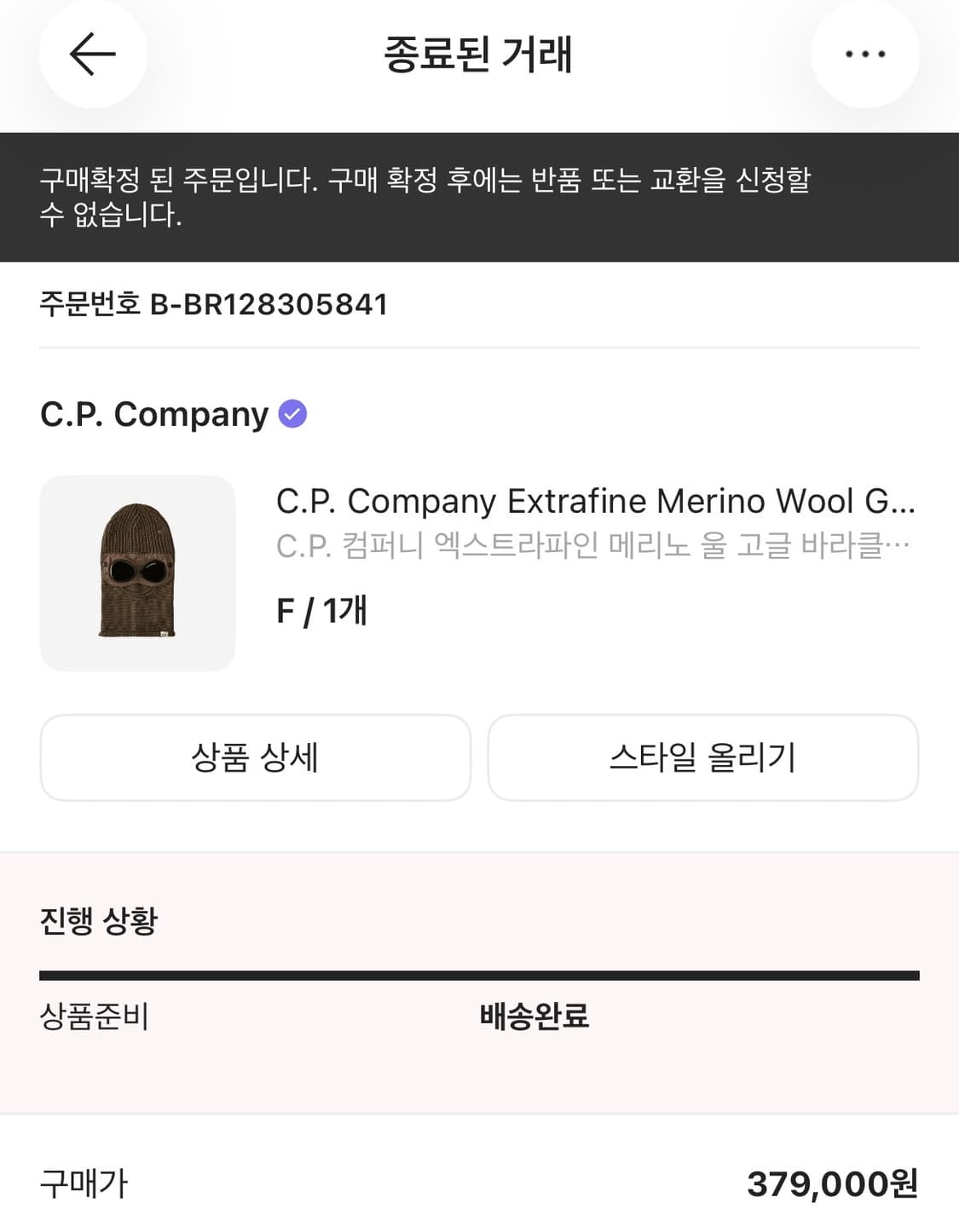This screenshot has height=1232, width=959.
Task: Click the 구매가 label
Action: (x=81, y=1184)
